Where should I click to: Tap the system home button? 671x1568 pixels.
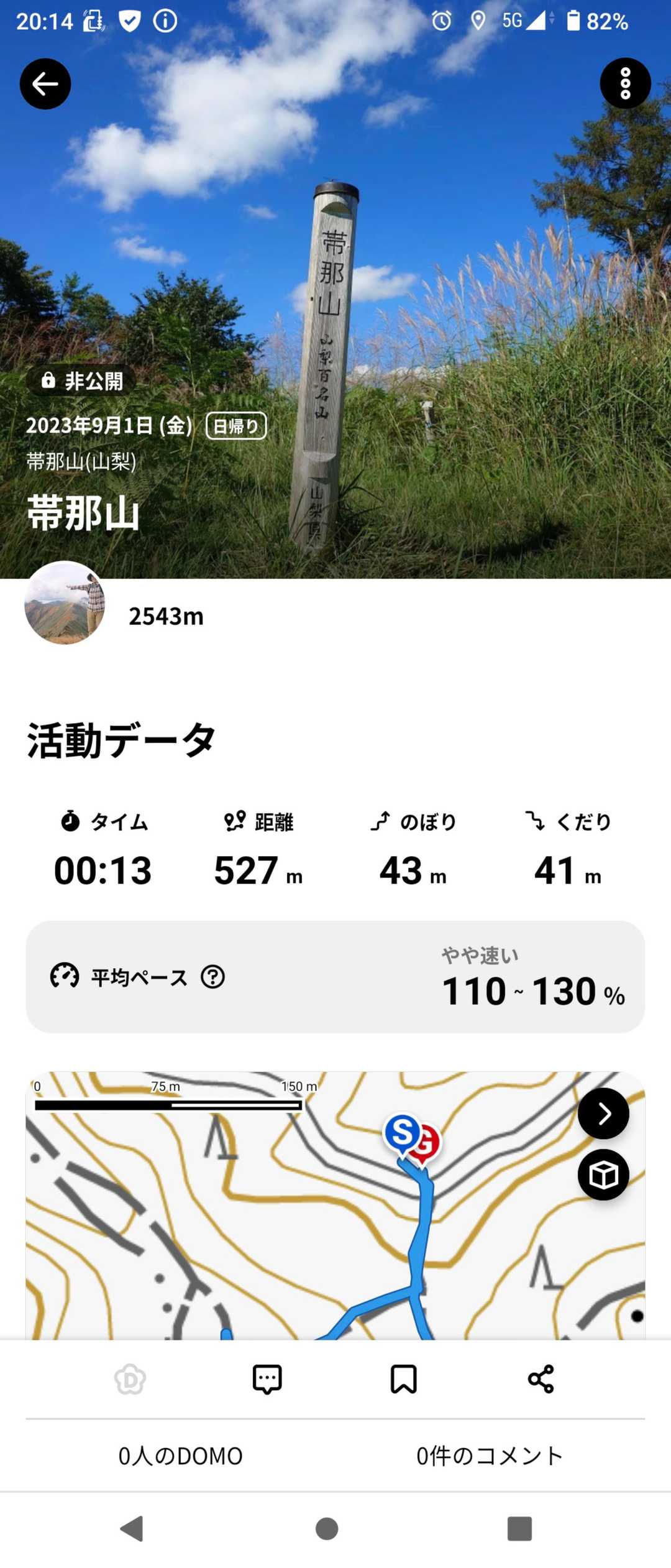point(327,1529)
